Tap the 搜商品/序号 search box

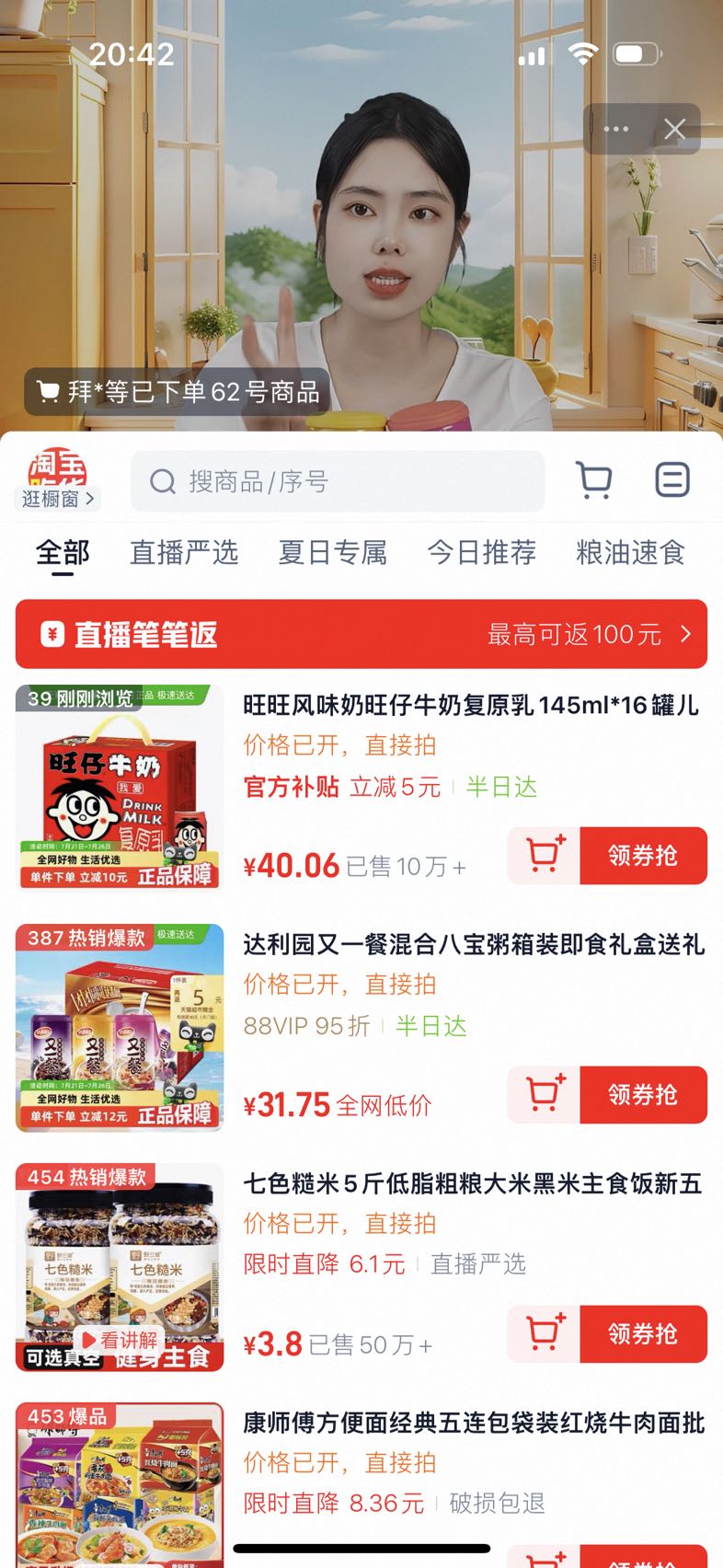coord(338,481)
